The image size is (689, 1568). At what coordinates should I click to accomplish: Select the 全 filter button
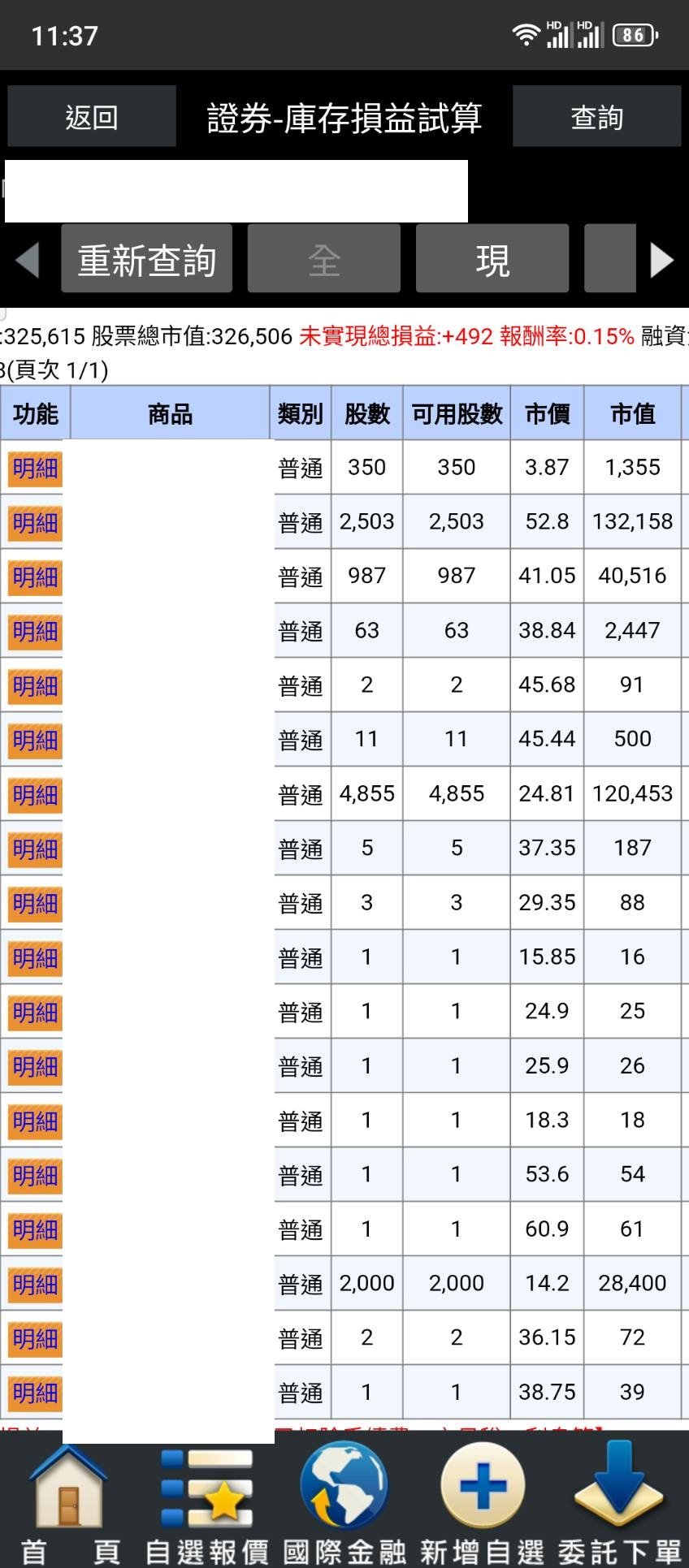(x=323, y=259)
